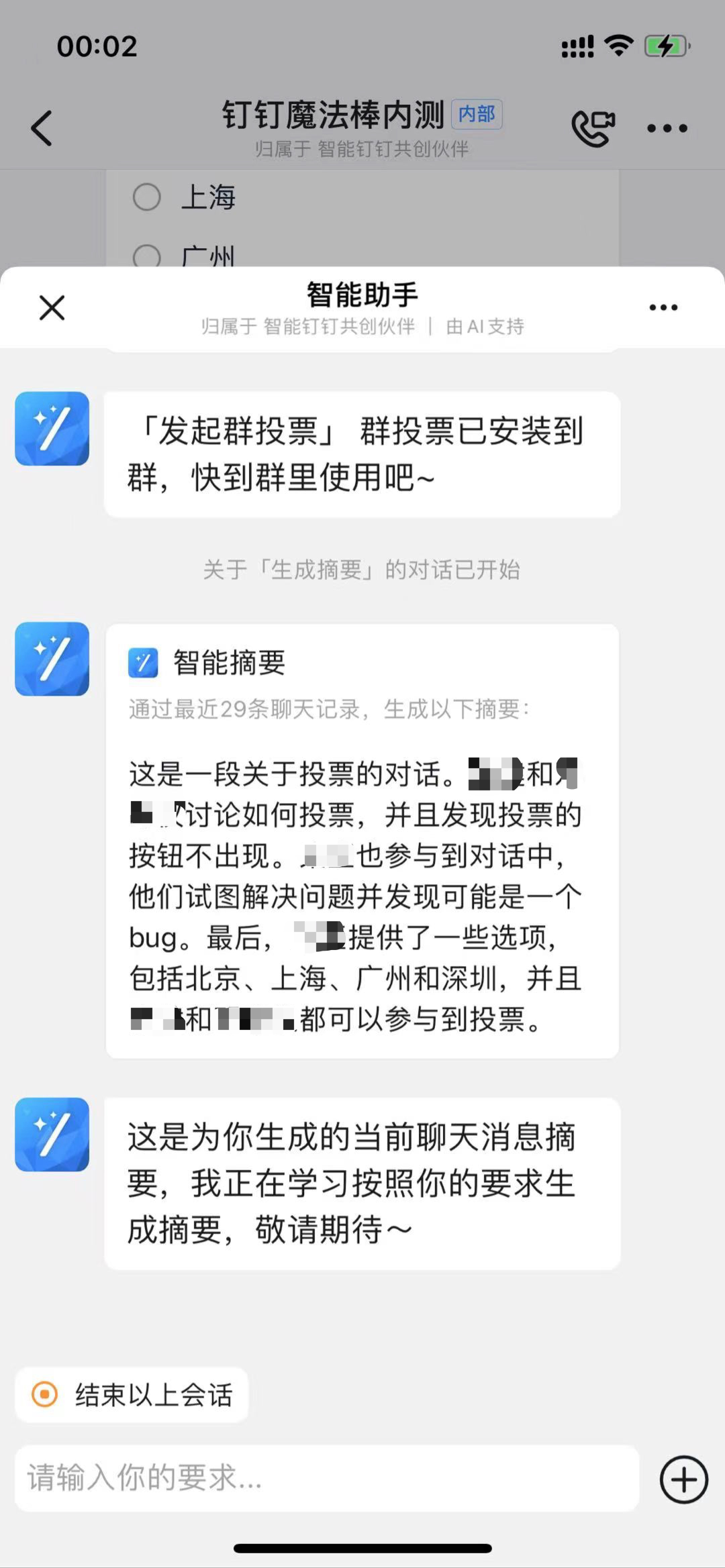
Task: Go back from 钉钉魔法棒内测 chat
Action: click(42, 127)
